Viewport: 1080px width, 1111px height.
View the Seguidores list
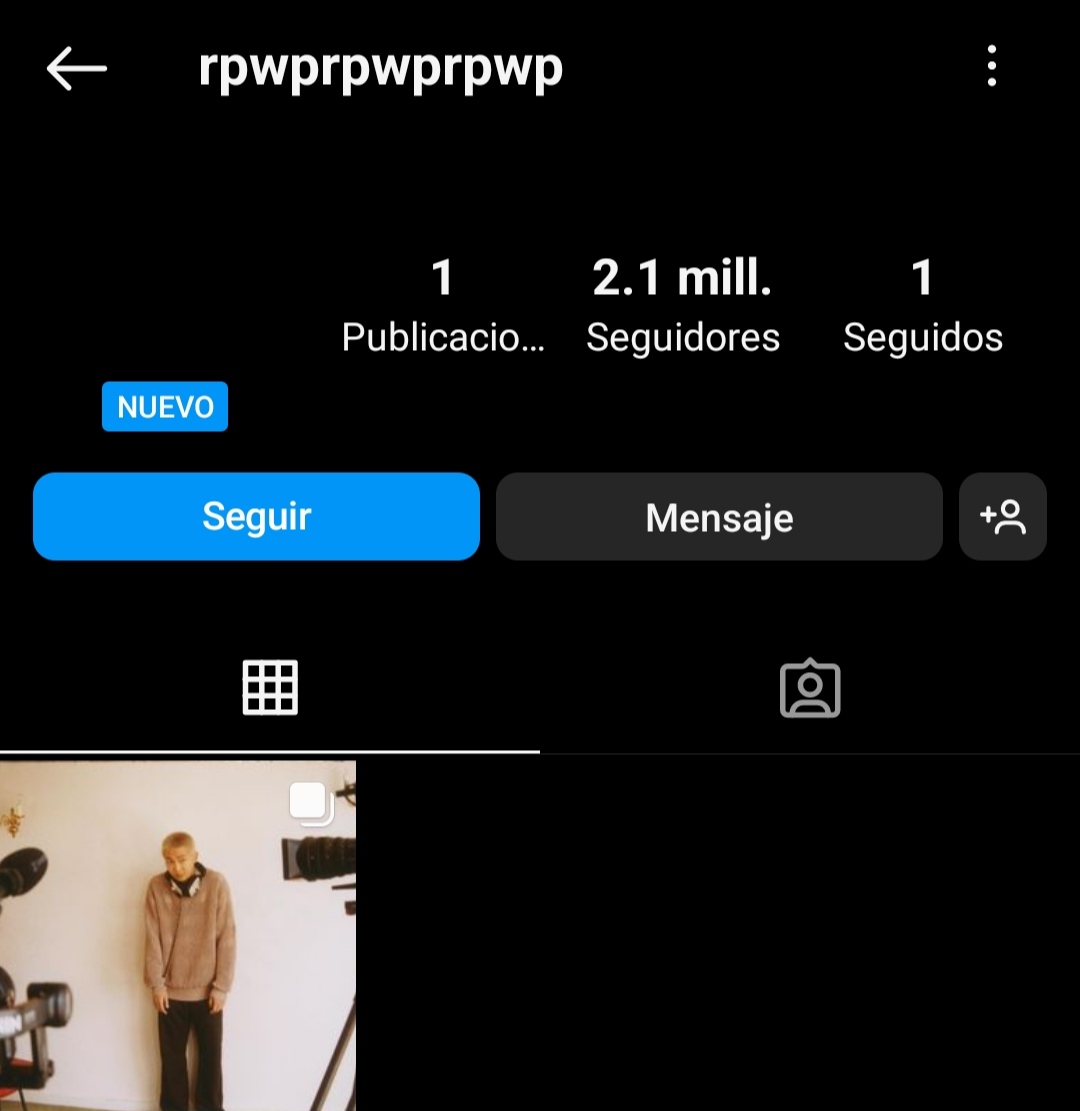682,306
